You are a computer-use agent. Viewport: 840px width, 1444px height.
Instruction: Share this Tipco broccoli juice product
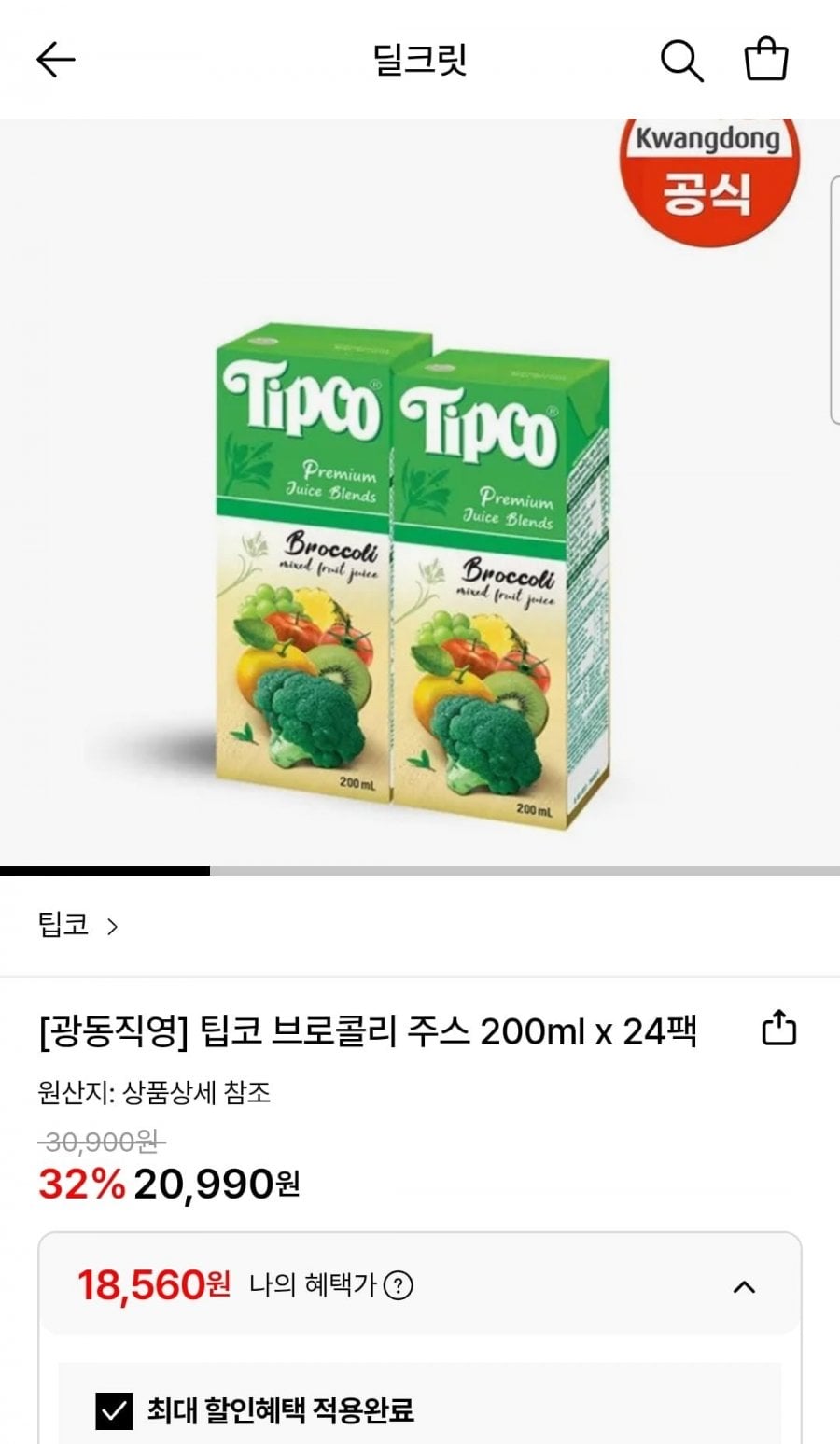point(779,1029)
